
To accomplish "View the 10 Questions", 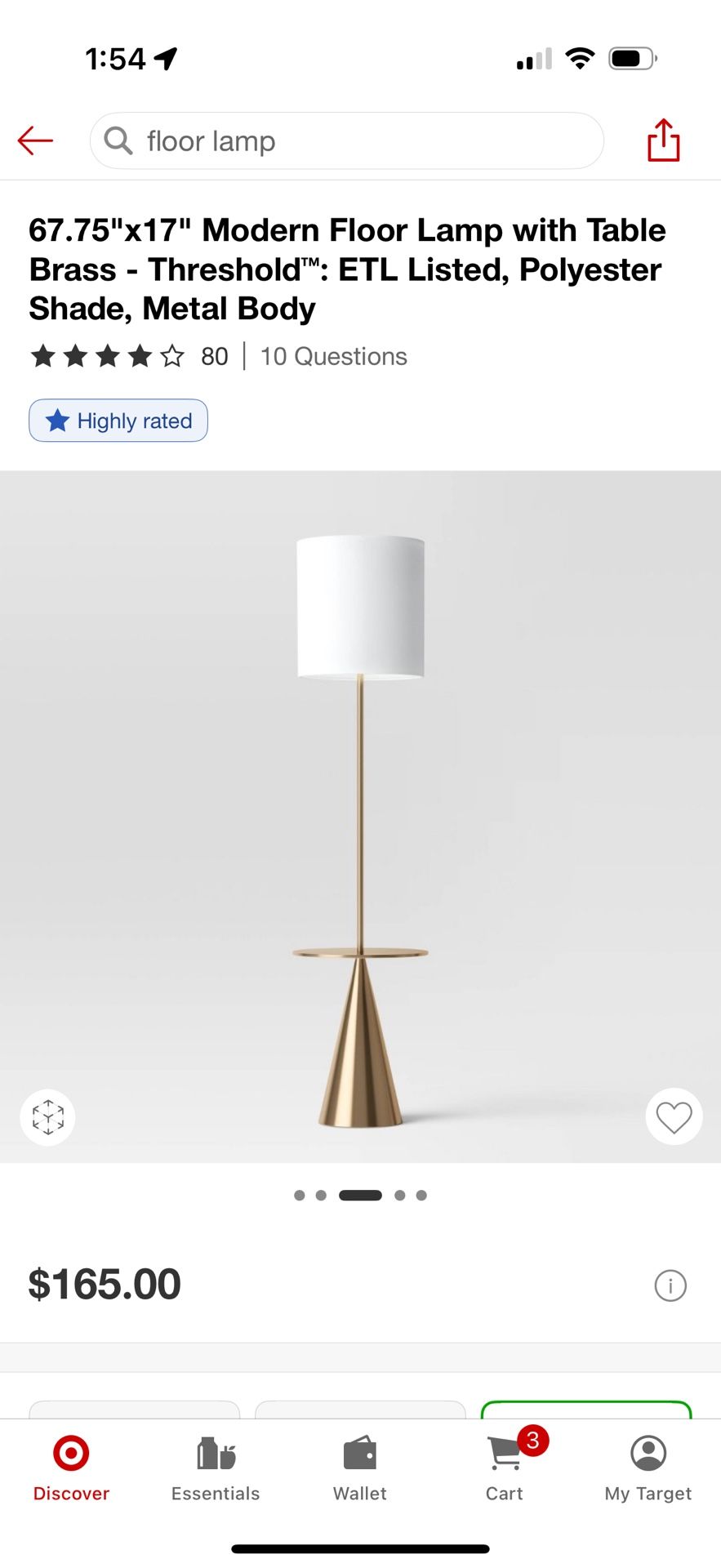I will [333, 356].
